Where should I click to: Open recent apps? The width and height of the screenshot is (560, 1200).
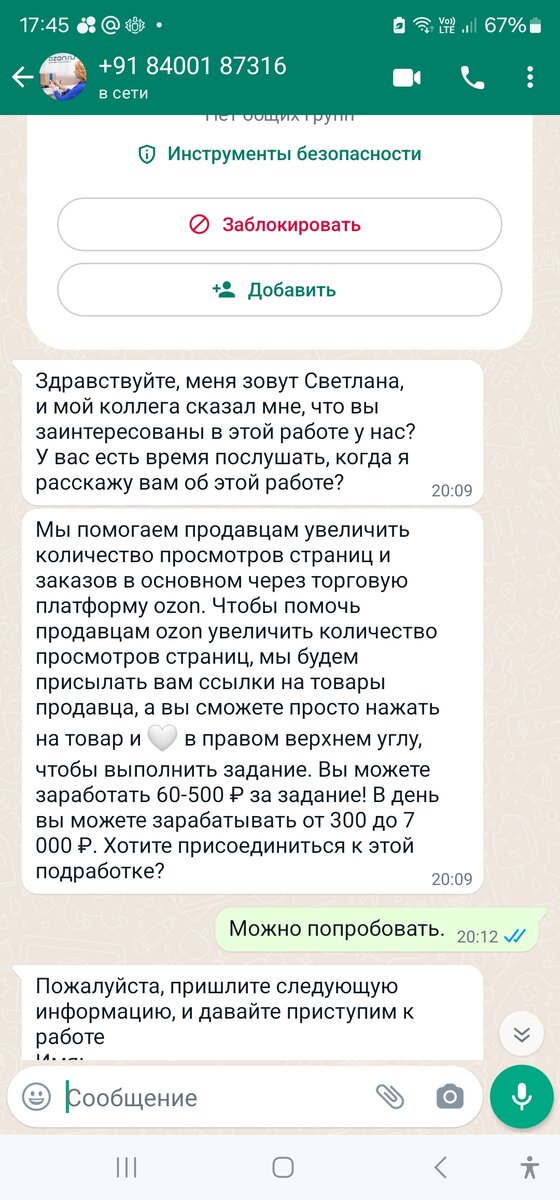pos(126,1166)
